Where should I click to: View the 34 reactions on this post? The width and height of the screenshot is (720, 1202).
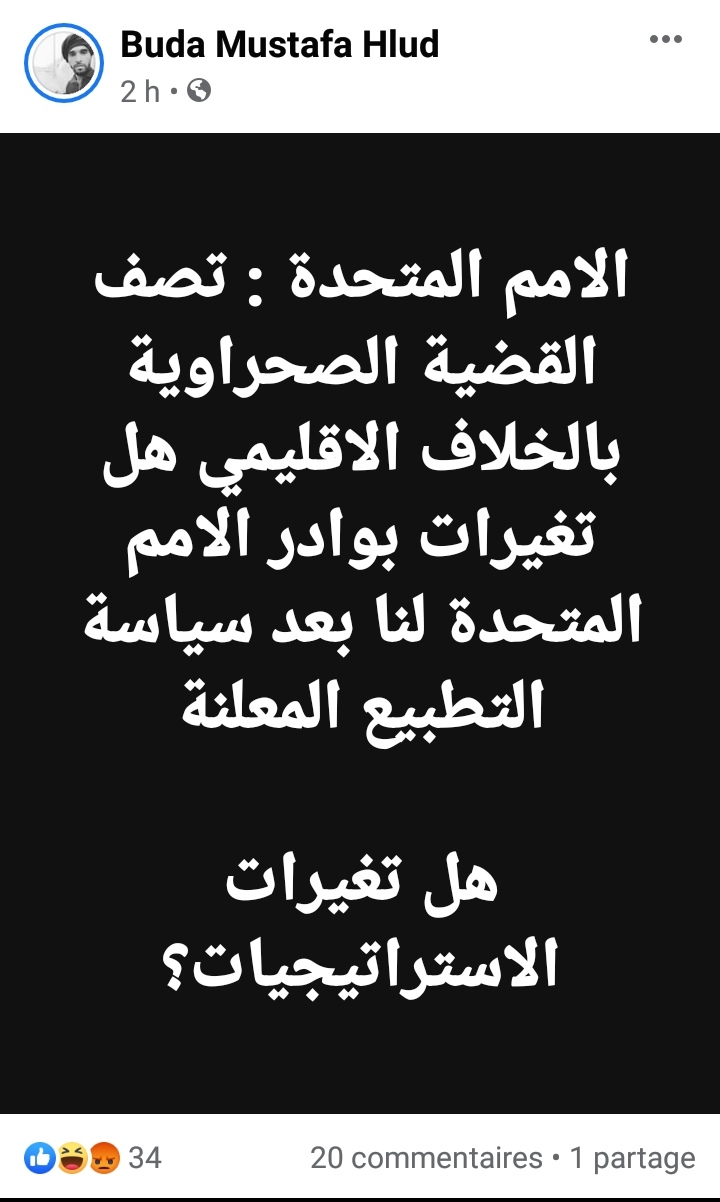point(95,1158)
